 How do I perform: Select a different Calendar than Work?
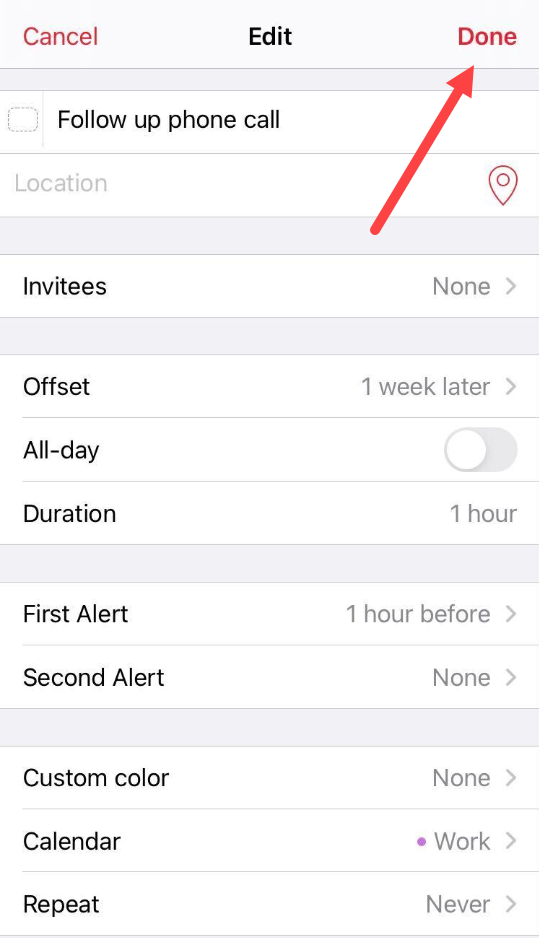pos(269,841)
